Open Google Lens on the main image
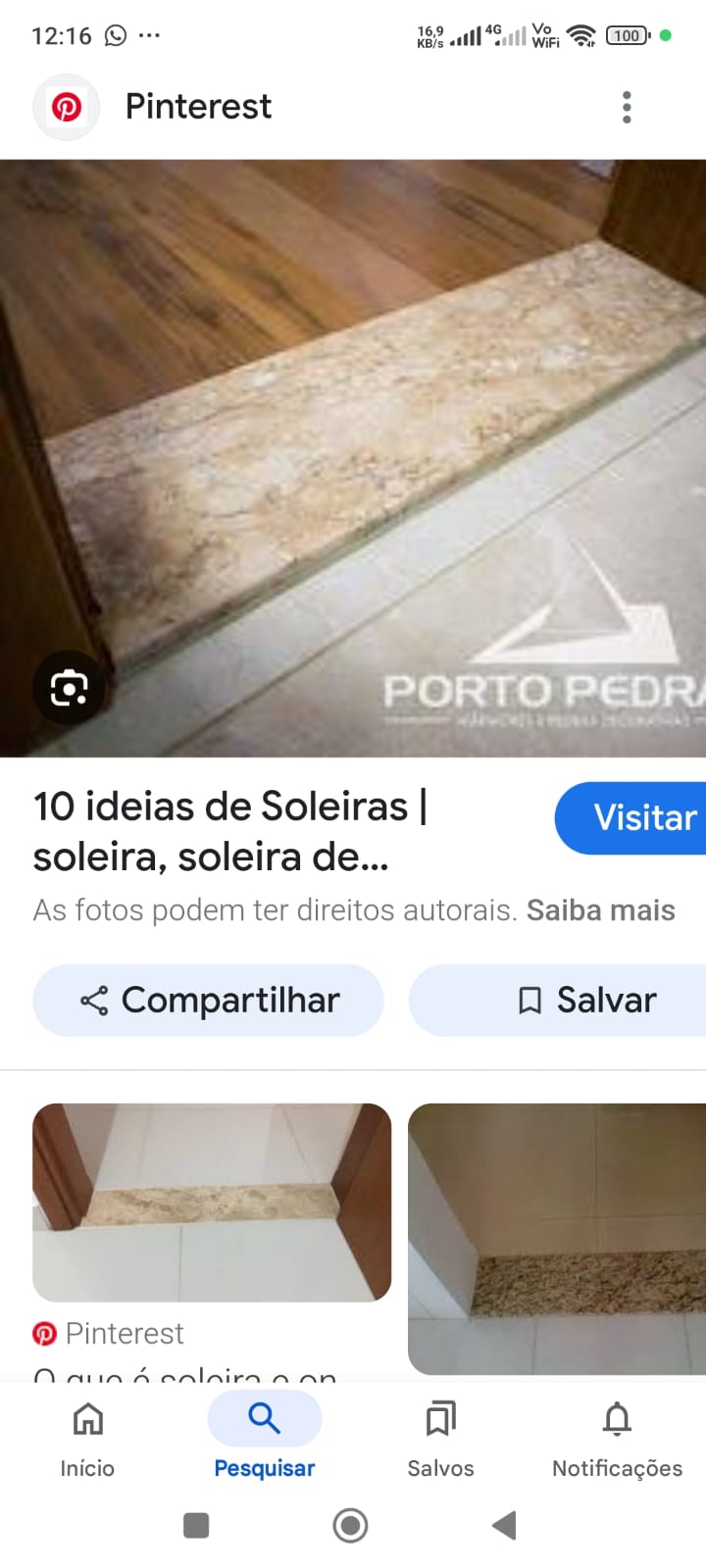The image size is (706, 1568). pos(68,688)
